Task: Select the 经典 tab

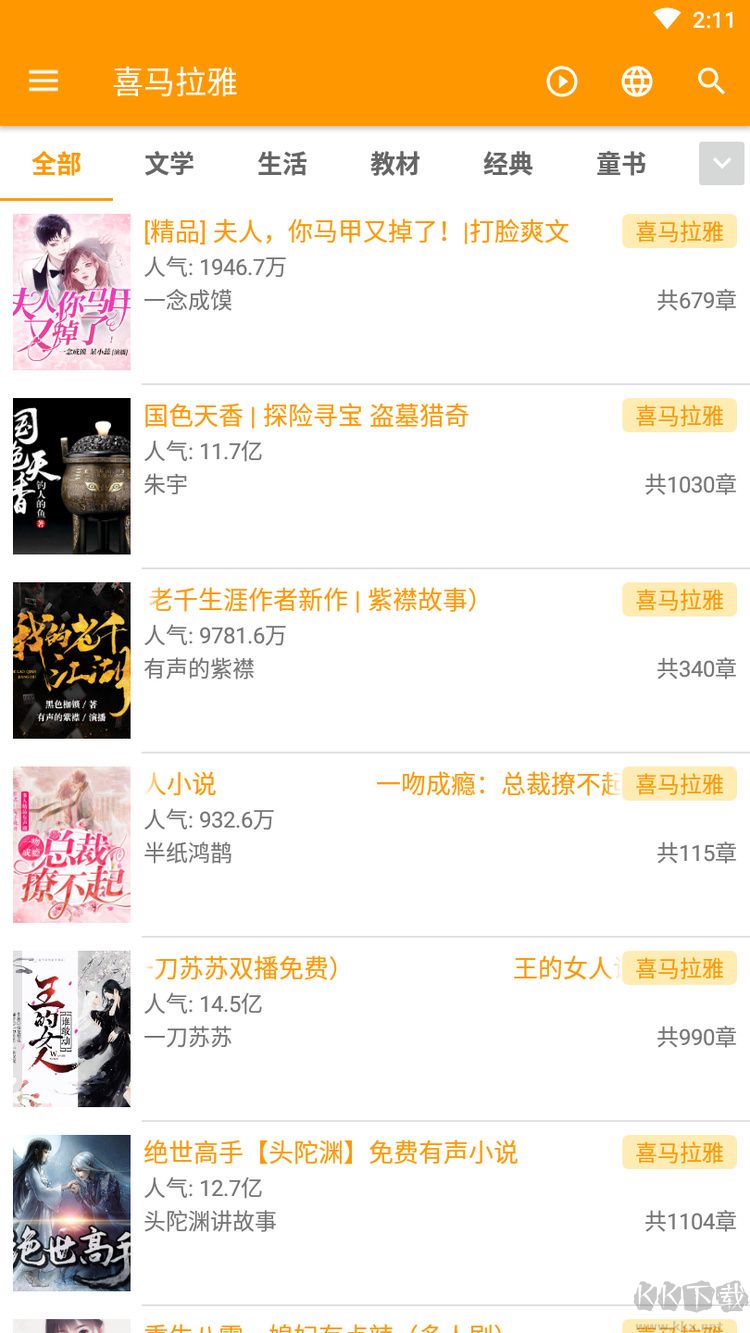Action: 507,164
